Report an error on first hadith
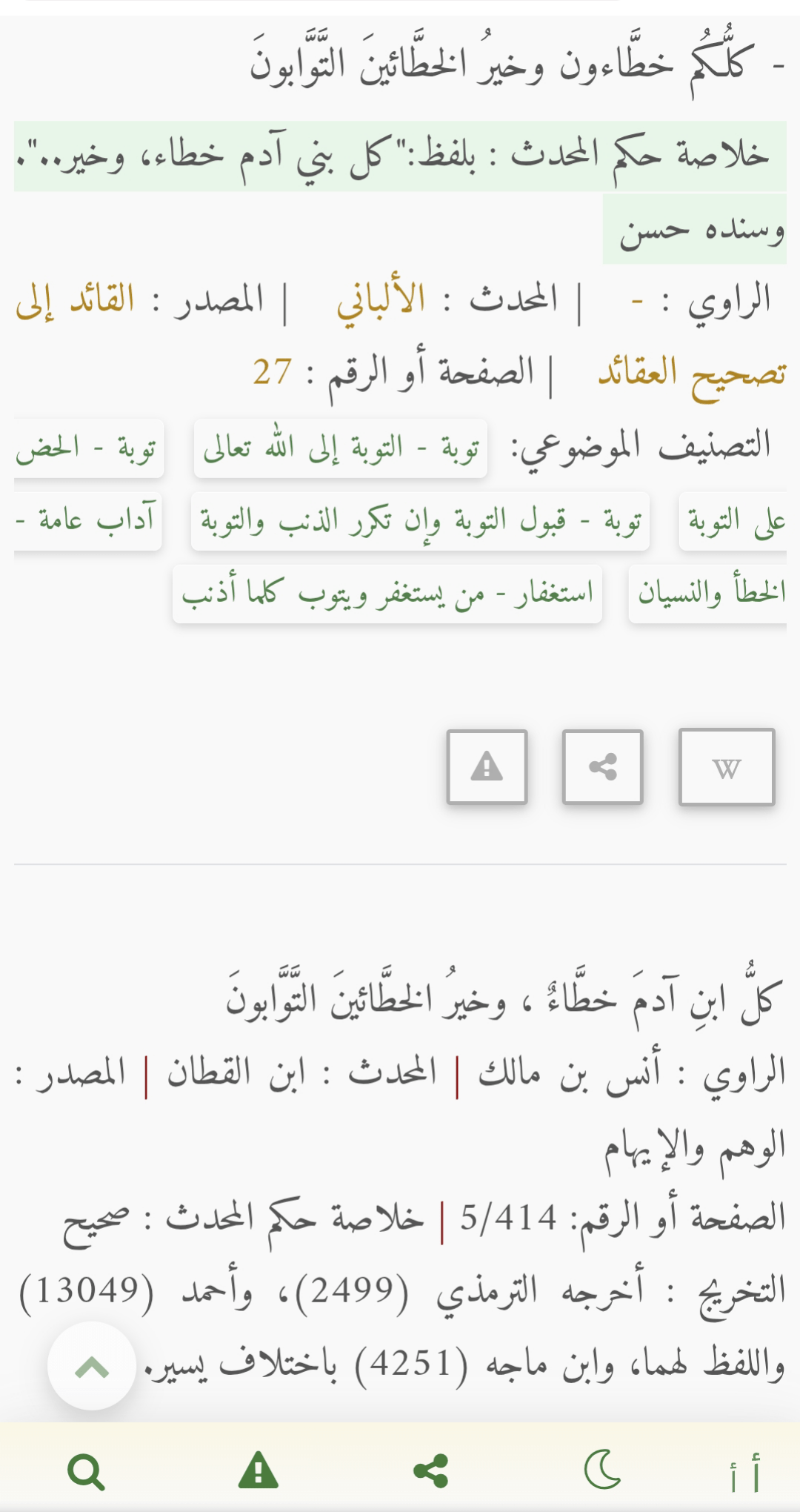Screen dimensions: 800x1512 487,767
